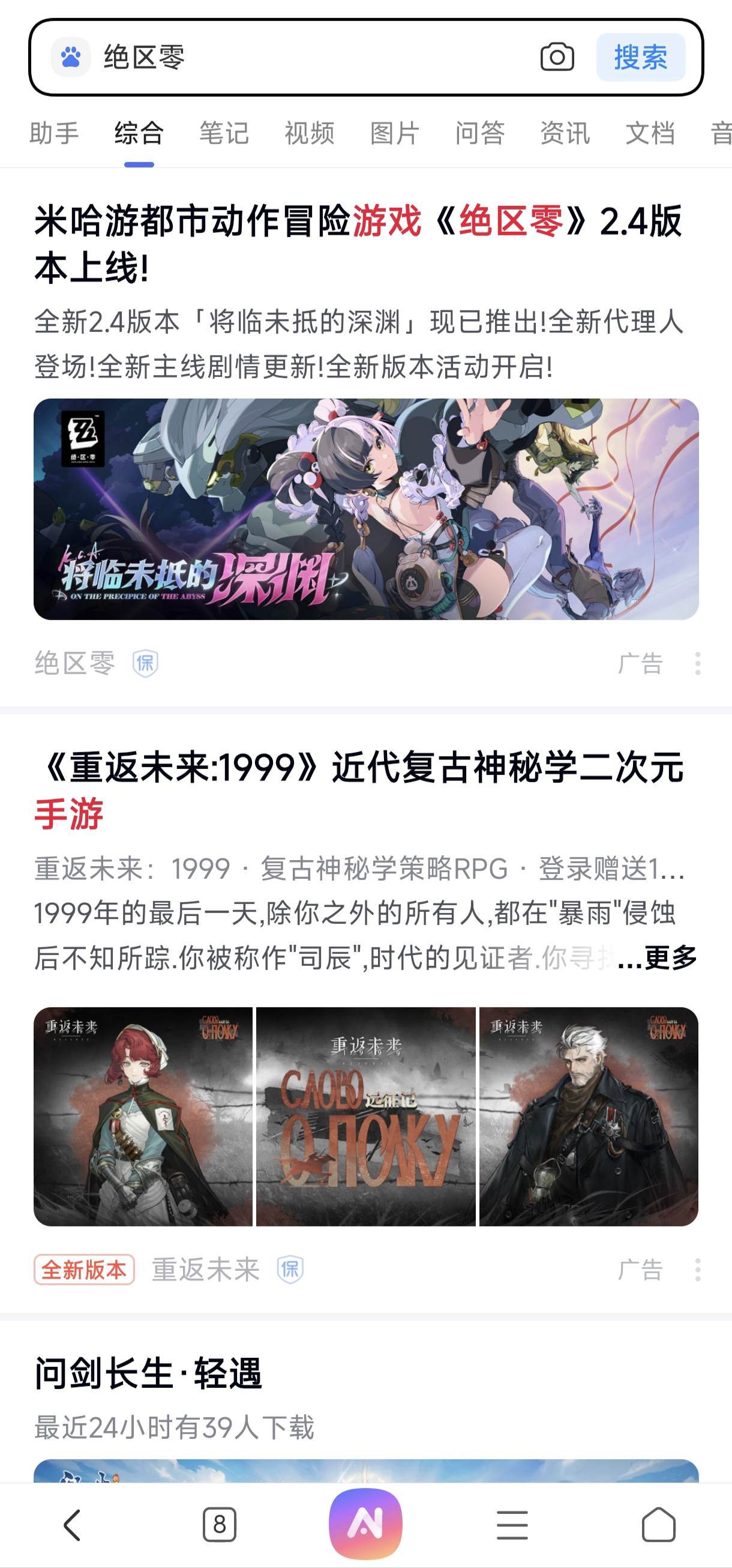Expand the 重返未来 description with 更多
The image size is (732, 1568).
click(670, 958)
